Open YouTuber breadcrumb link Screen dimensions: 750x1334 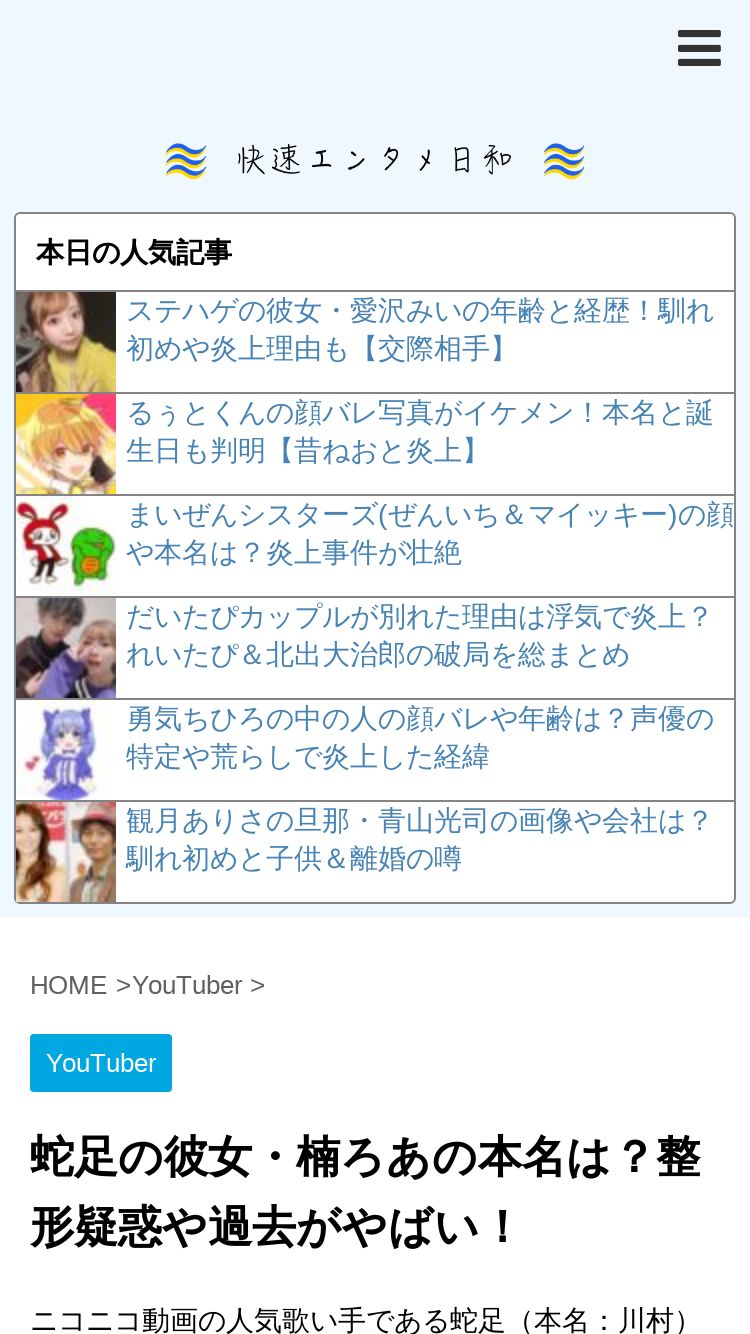point(188,985)
